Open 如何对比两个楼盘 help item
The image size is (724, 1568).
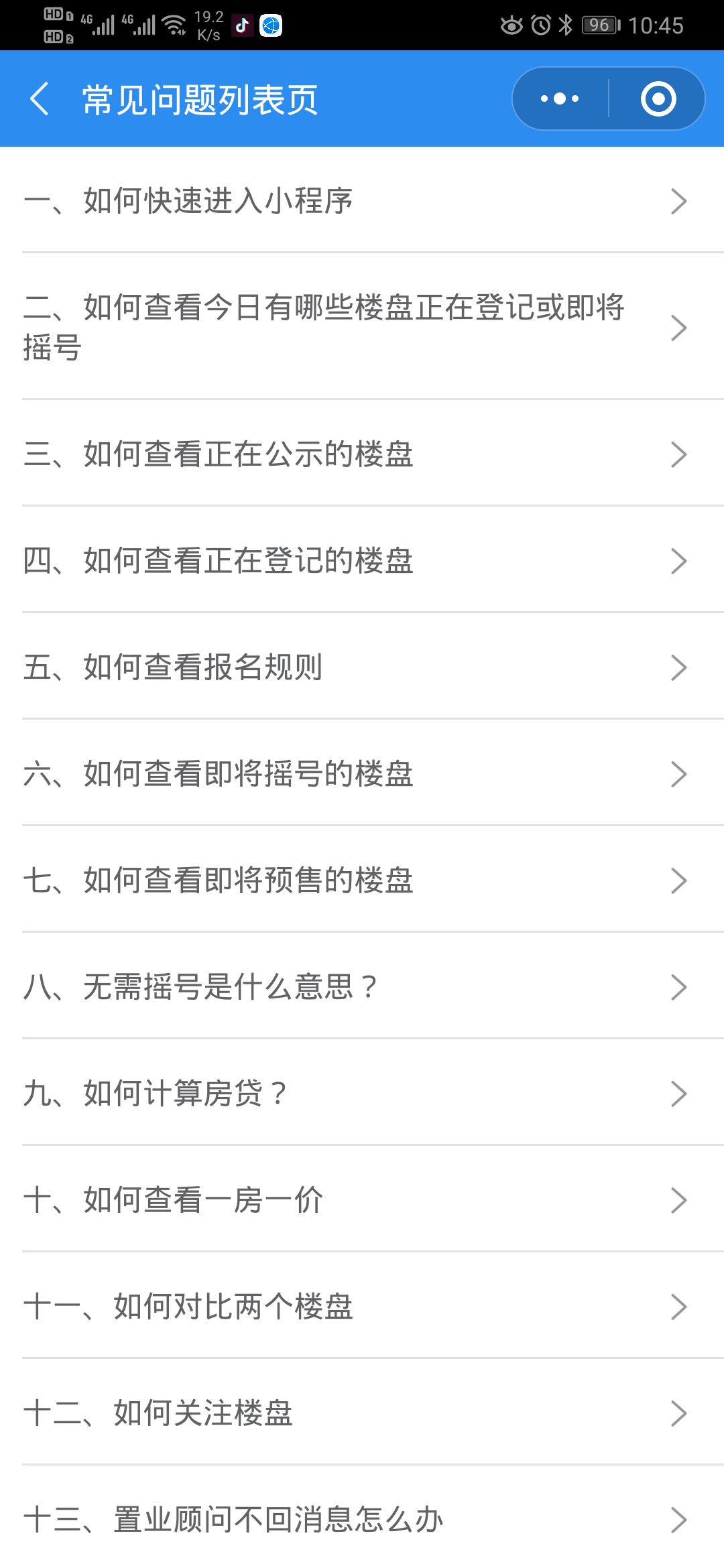[362, 1306]
